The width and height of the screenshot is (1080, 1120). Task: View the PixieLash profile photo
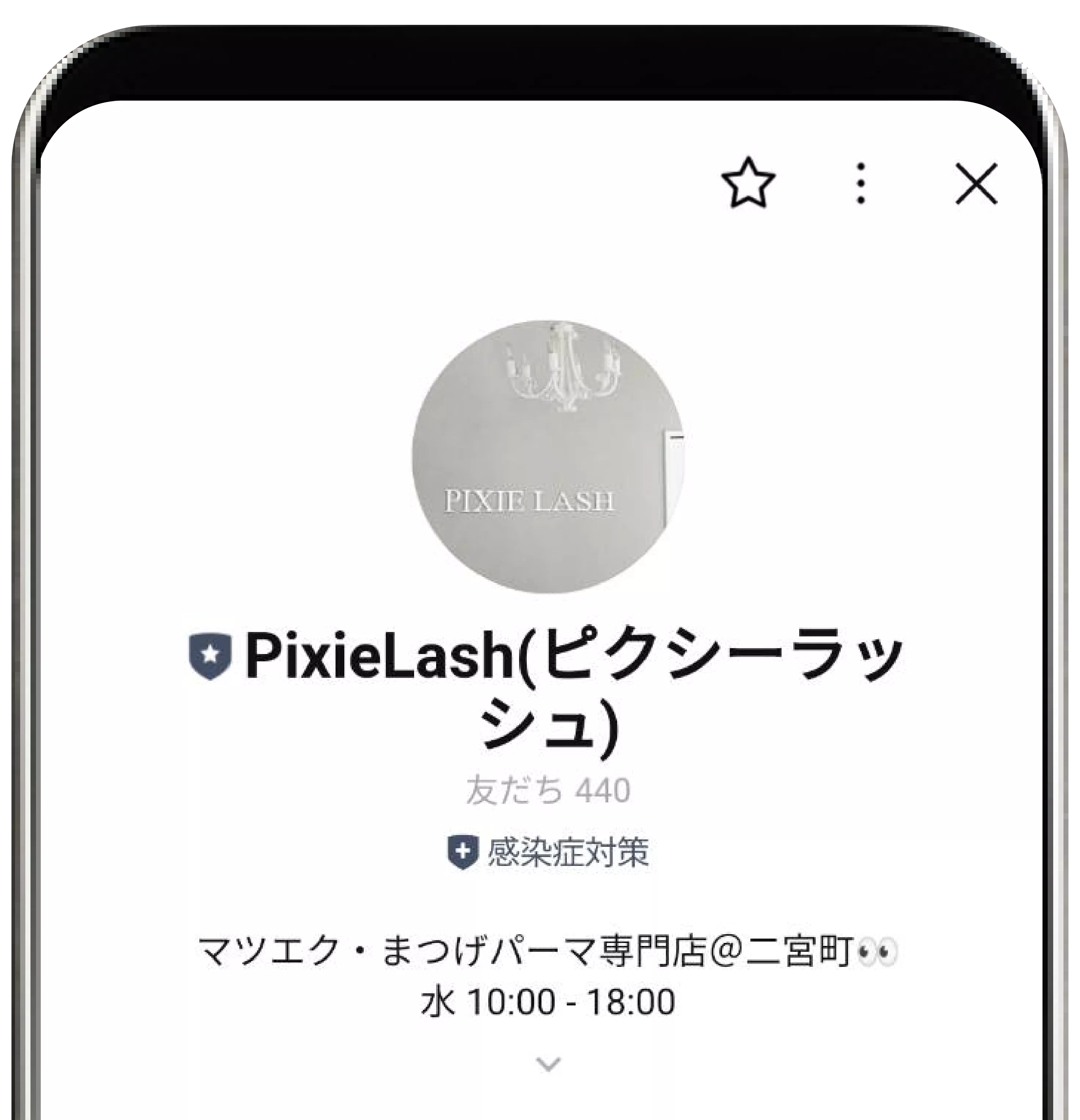(x=547, y=456)
